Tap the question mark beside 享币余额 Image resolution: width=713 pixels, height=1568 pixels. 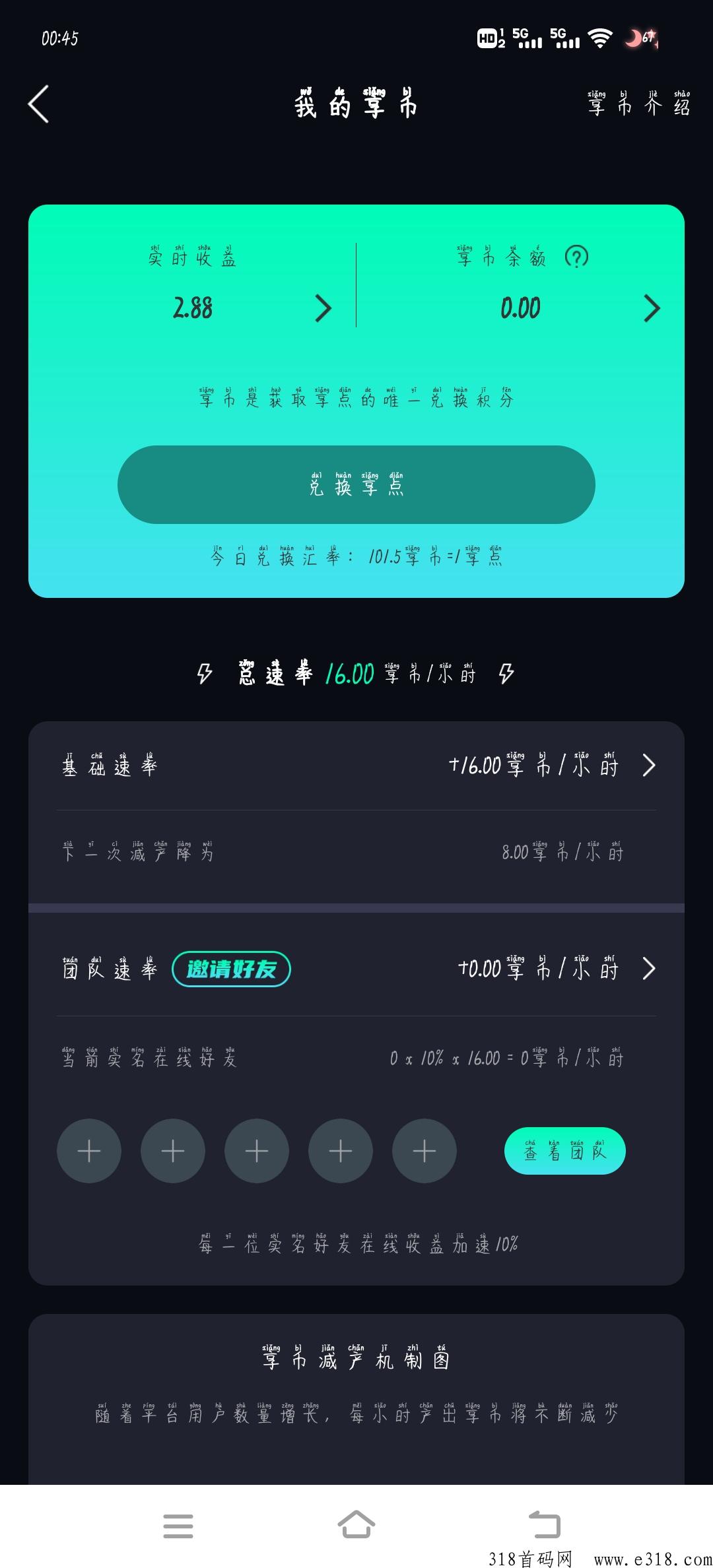[x=576, y=257]
